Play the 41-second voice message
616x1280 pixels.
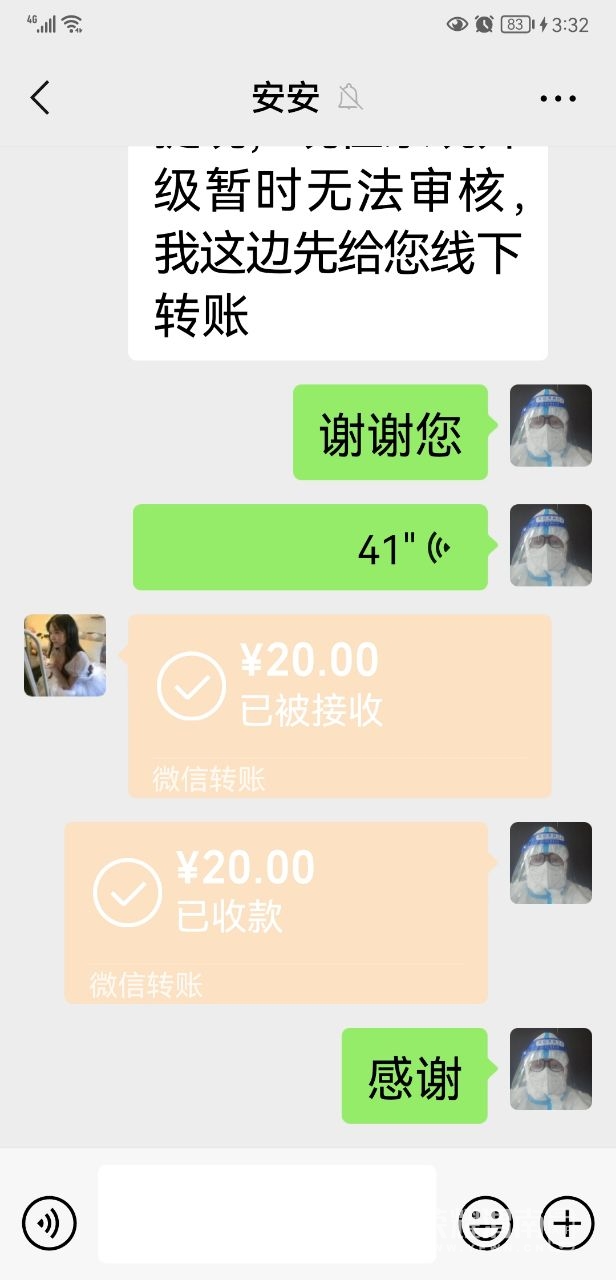coord(310,547)
